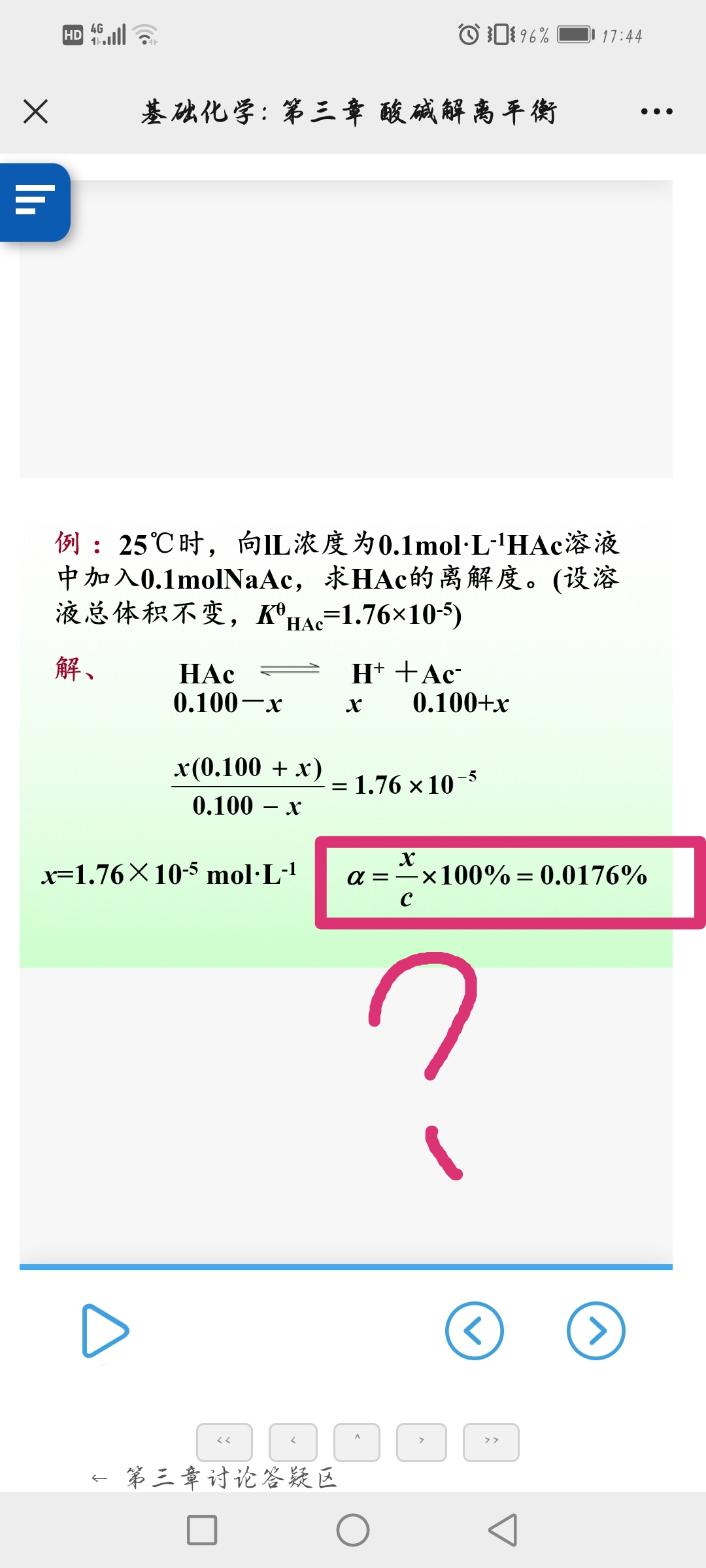Advance to the next slide
The height and width of the screenshot is (1568, 706).
pyautogui.click(x=596, y=1331)
